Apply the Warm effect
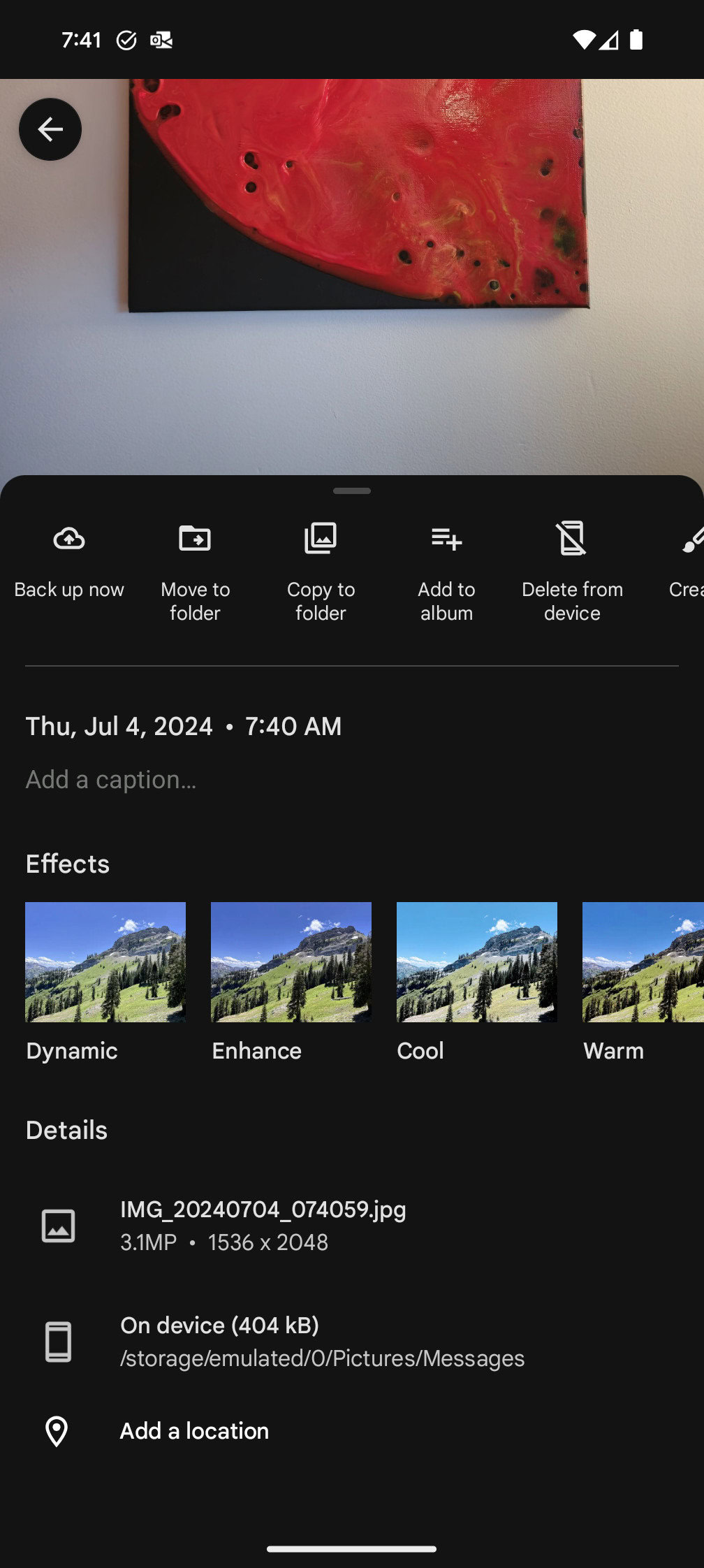The width and height of the screenshot is (704, 1568). click(643, 983)
